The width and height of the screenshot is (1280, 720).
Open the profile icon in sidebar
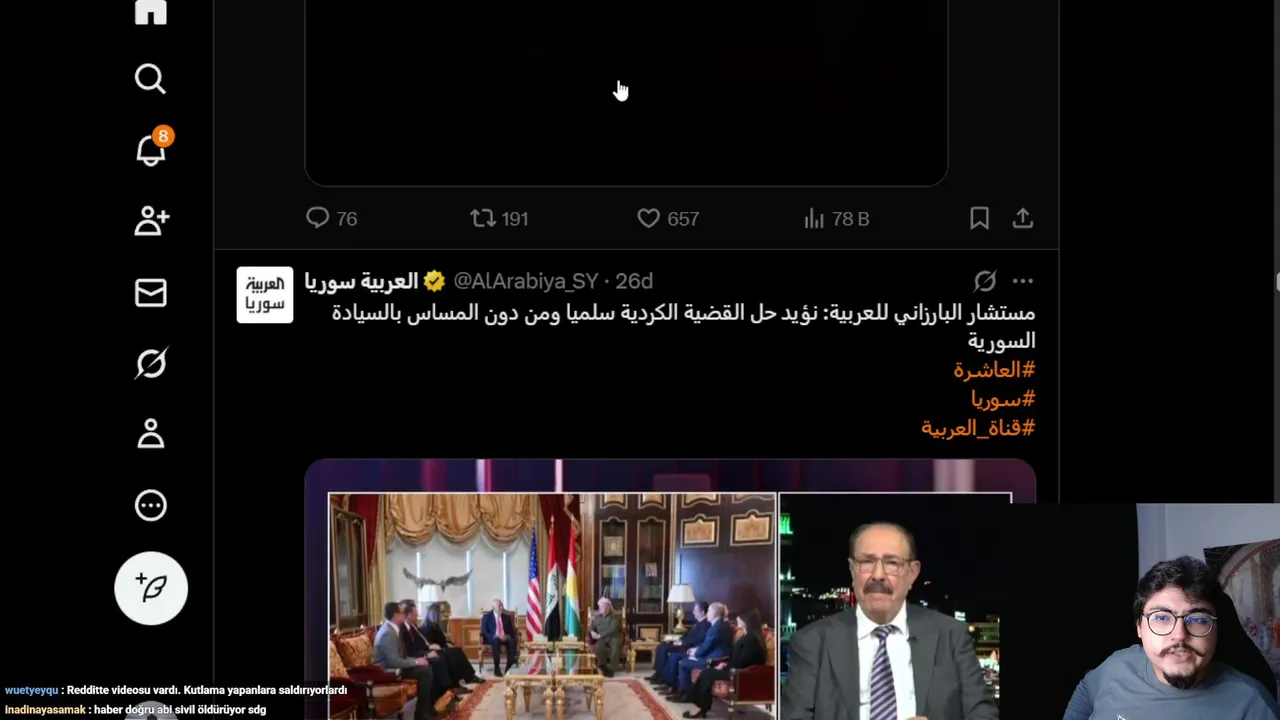tap(151, 434)
